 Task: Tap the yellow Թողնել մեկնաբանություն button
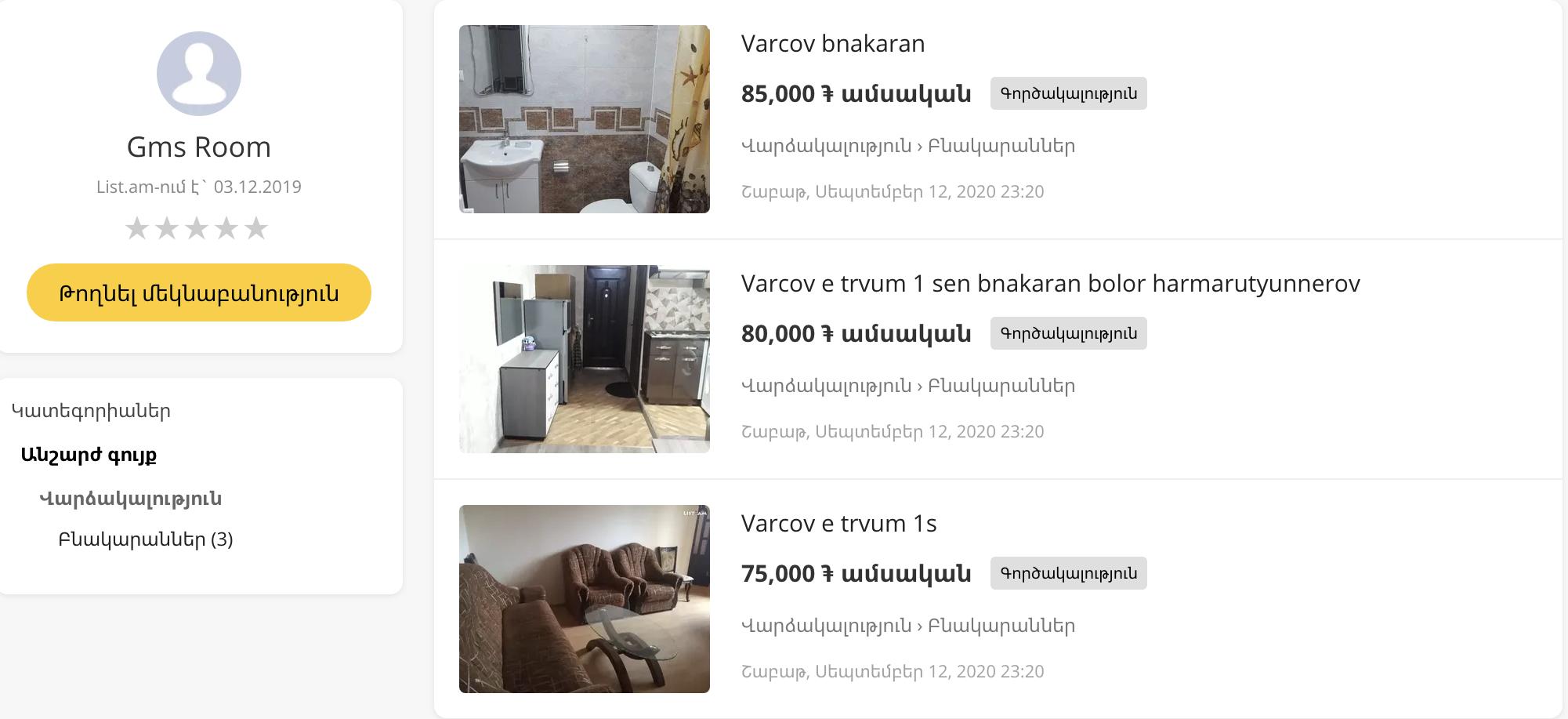click(x=198, y=292)
